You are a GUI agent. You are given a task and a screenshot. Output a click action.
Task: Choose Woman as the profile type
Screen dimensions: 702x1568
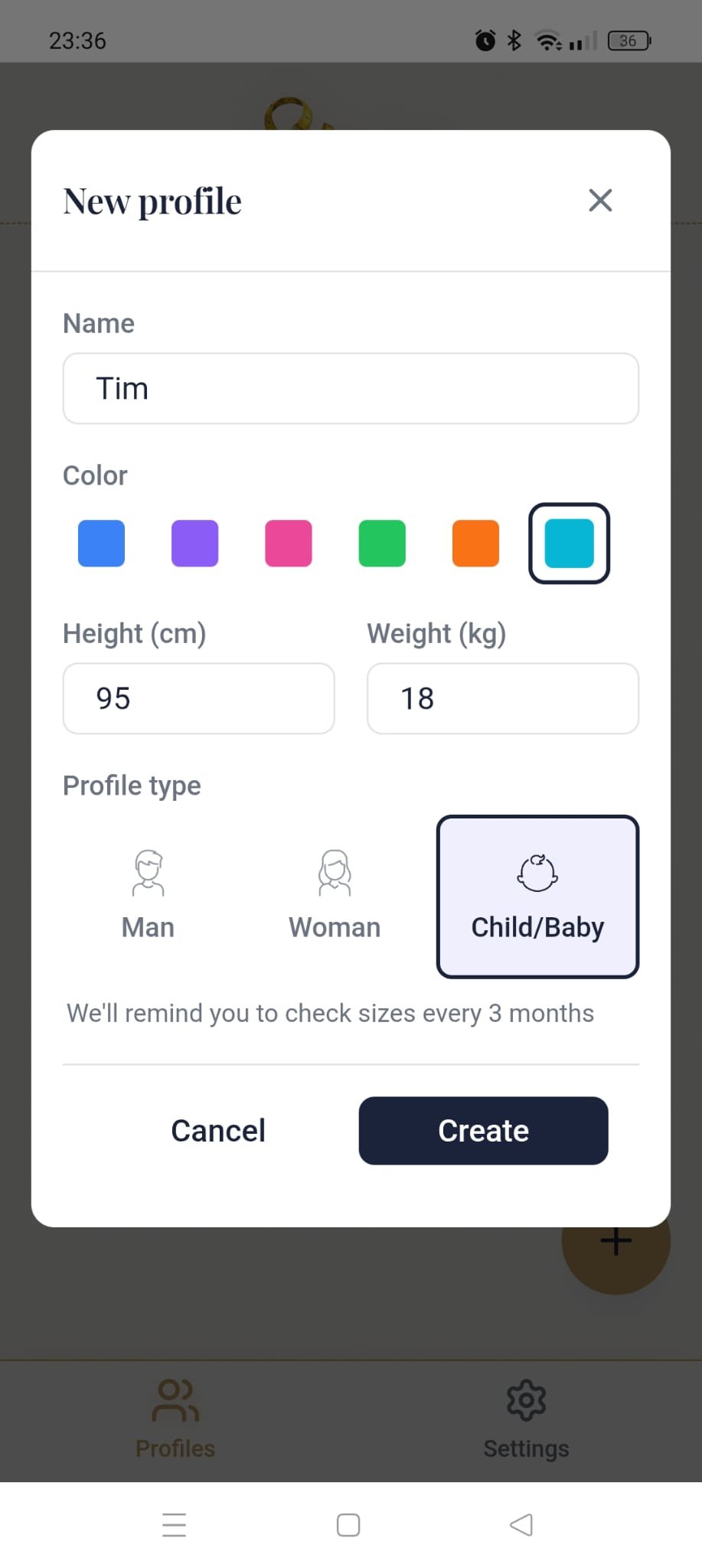pos(334,896)
